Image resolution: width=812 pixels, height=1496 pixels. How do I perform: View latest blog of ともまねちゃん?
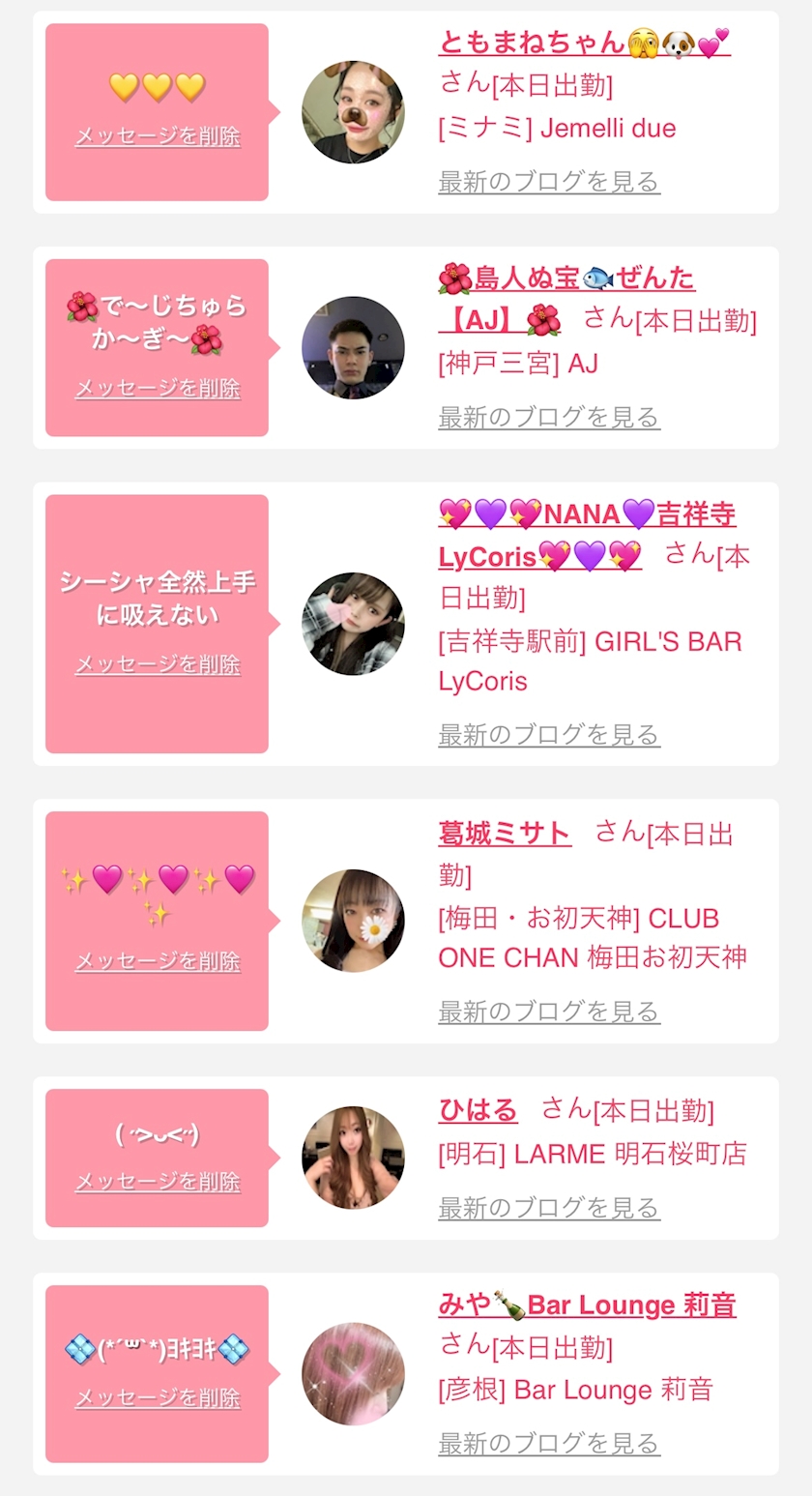tap(549, 182)
